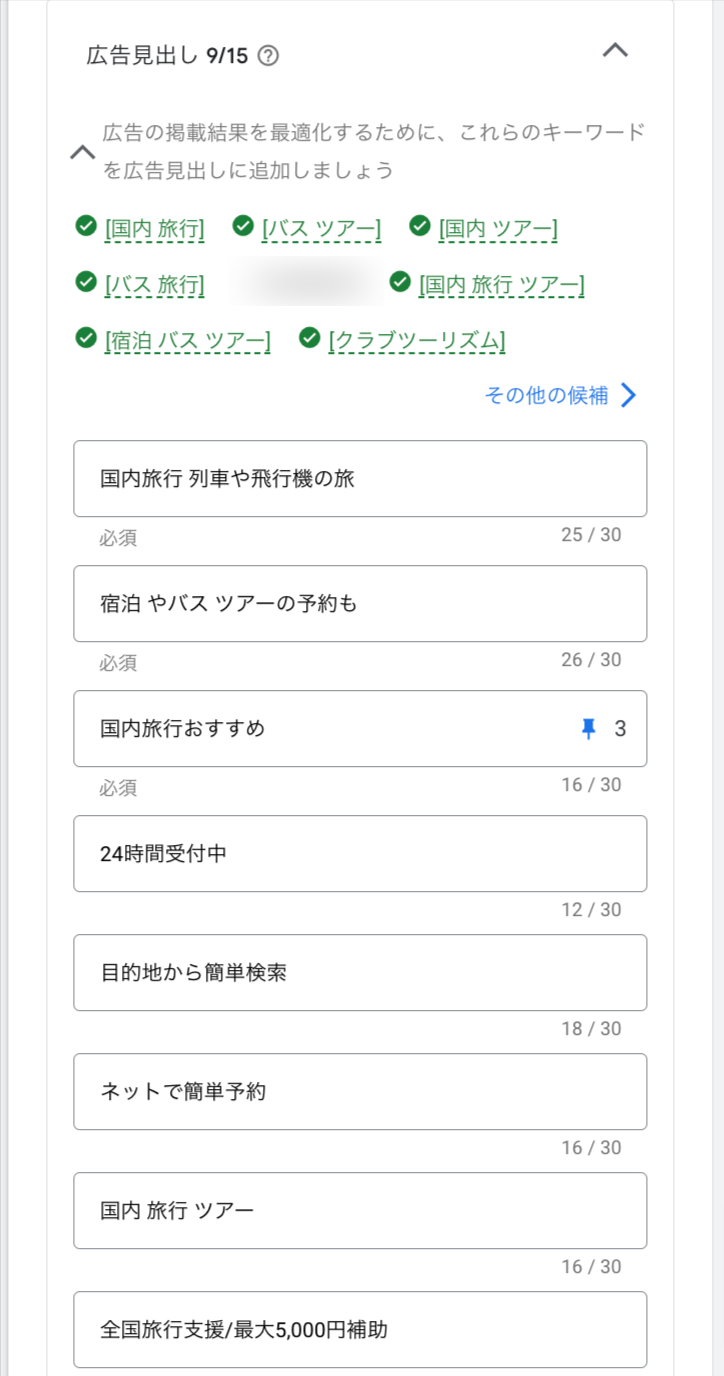Select the [クラブツーリズム] keyword chip

click(417, 341)
